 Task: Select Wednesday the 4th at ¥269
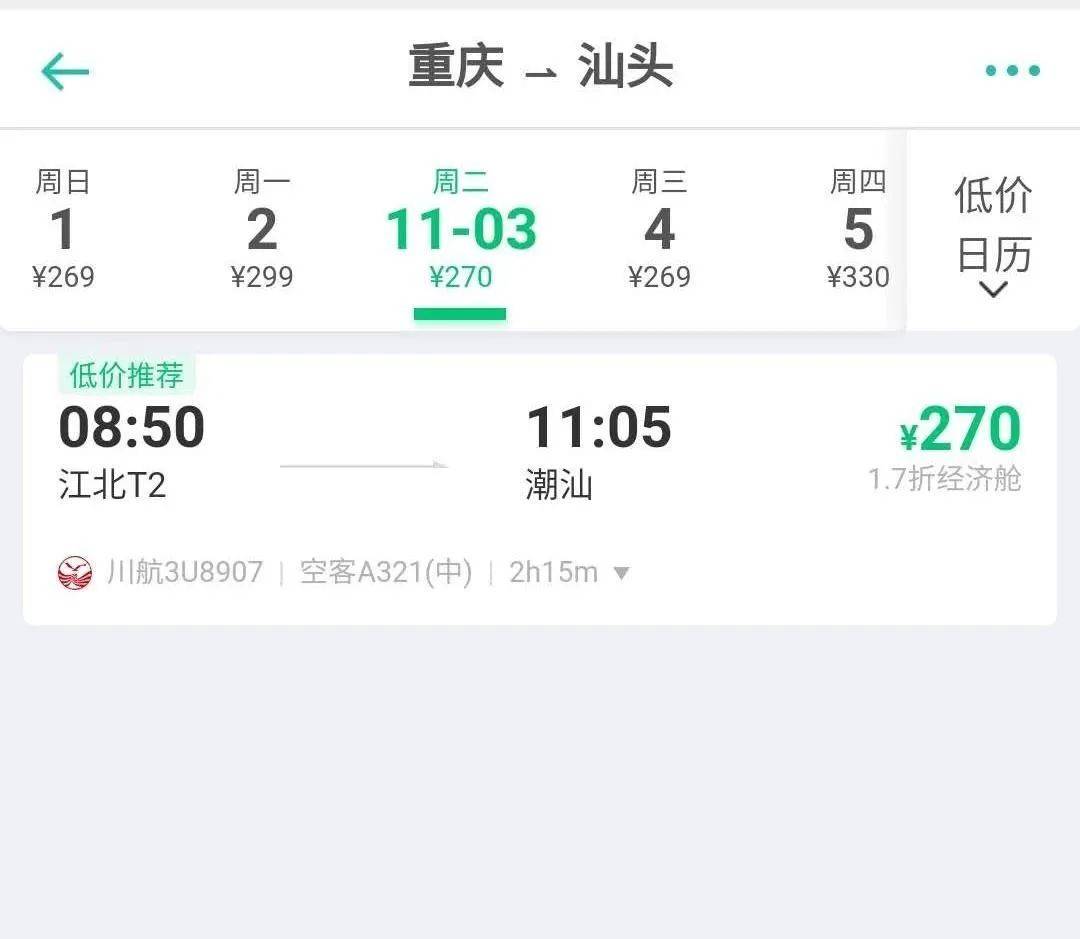point(659,230)
